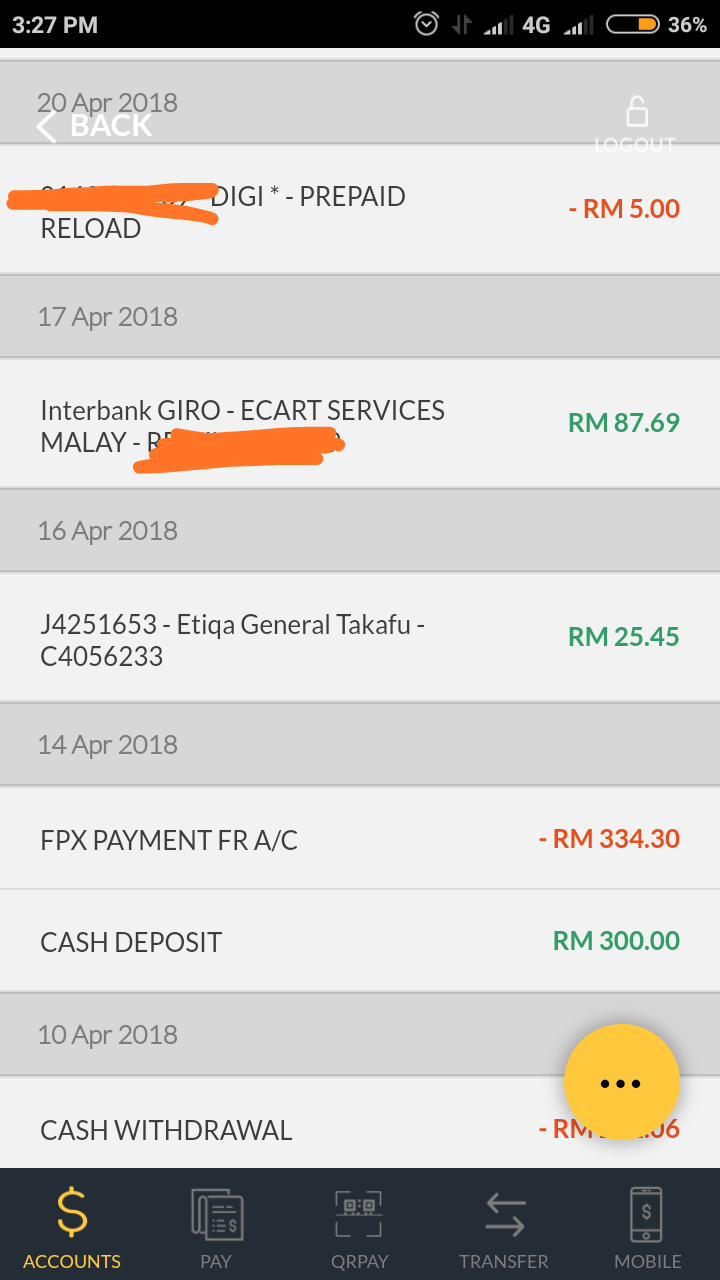View the Interbank GIRO ECART Services transaction

coord(360,425)
